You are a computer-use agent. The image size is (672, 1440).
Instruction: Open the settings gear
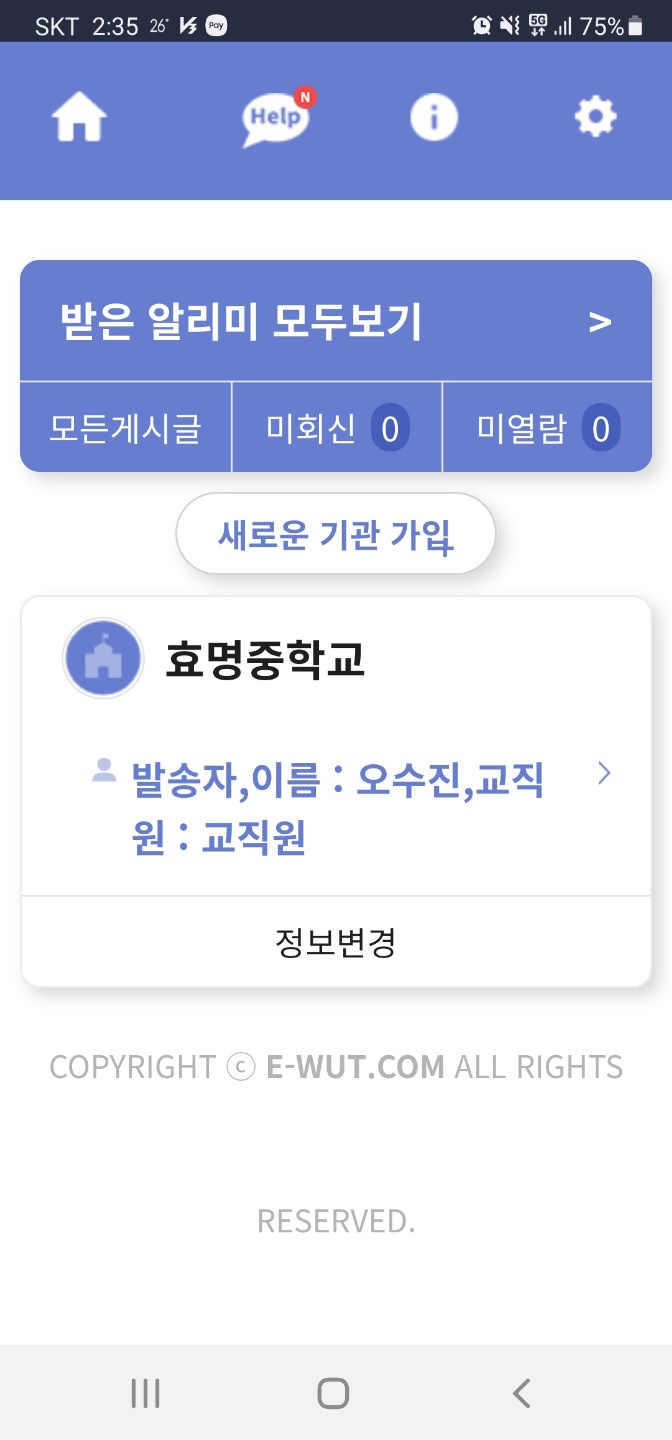[596, 118]
